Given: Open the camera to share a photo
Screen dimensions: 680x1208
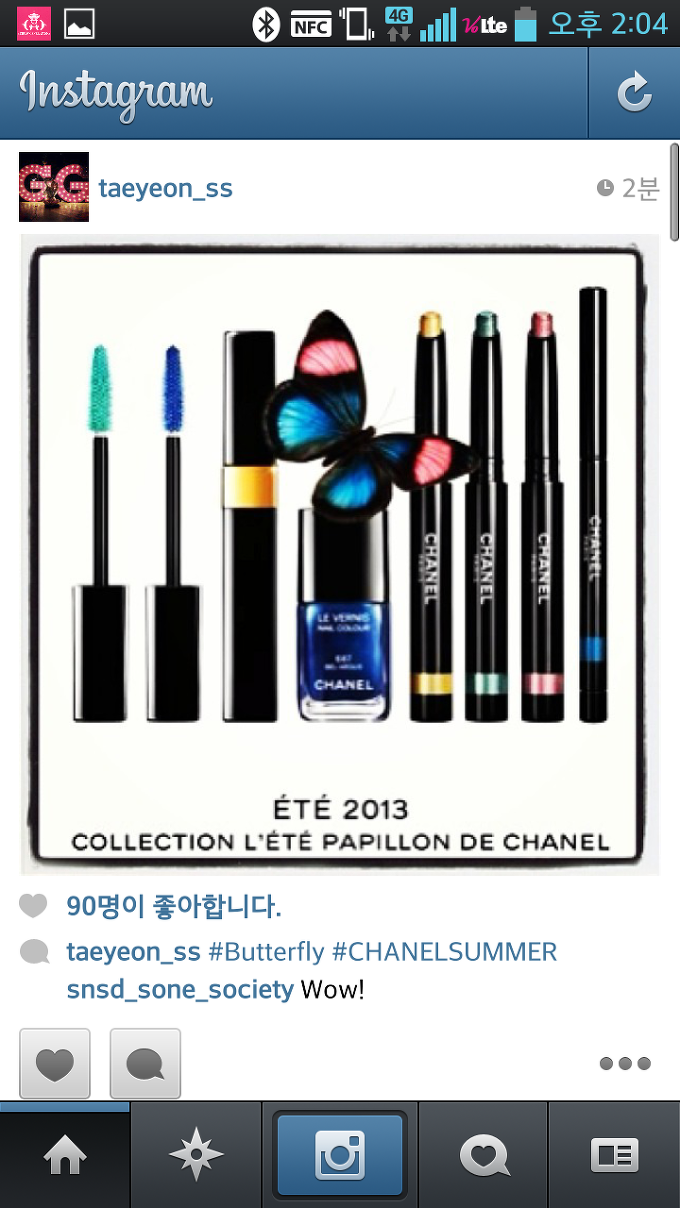Looking at the screenshot, I should tap(340, 1156).
